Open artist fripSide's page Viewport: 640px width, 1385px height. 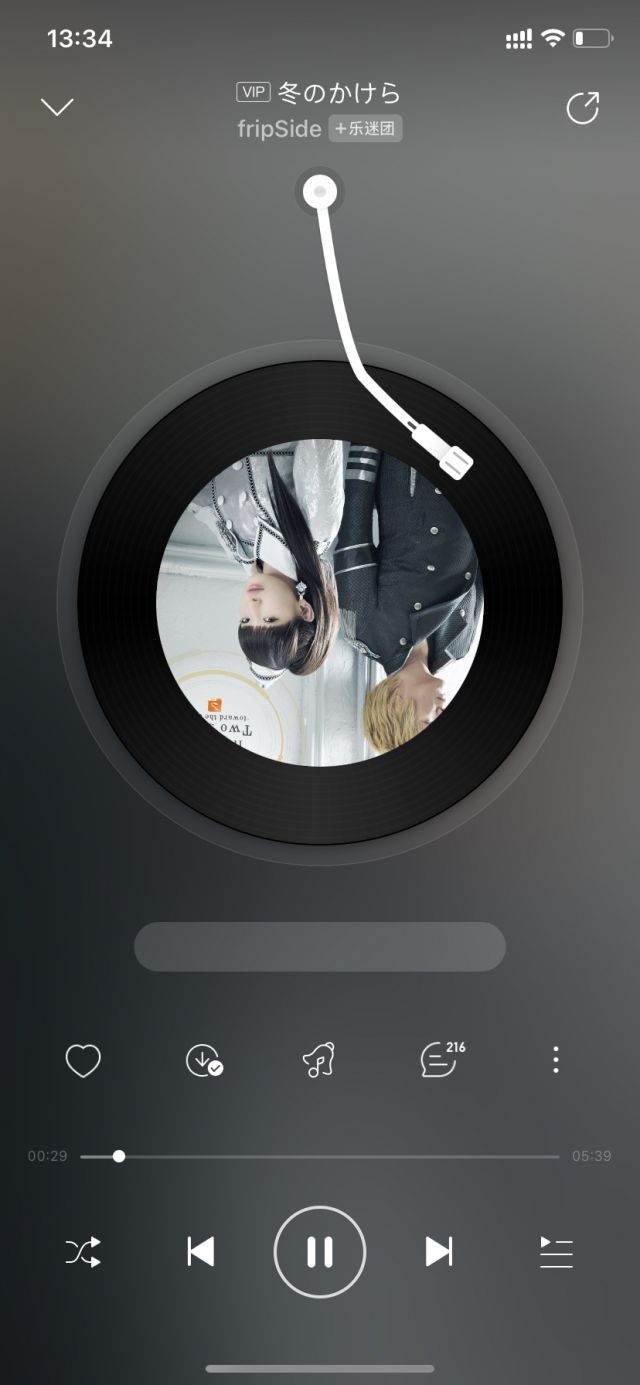click(279, 129)
